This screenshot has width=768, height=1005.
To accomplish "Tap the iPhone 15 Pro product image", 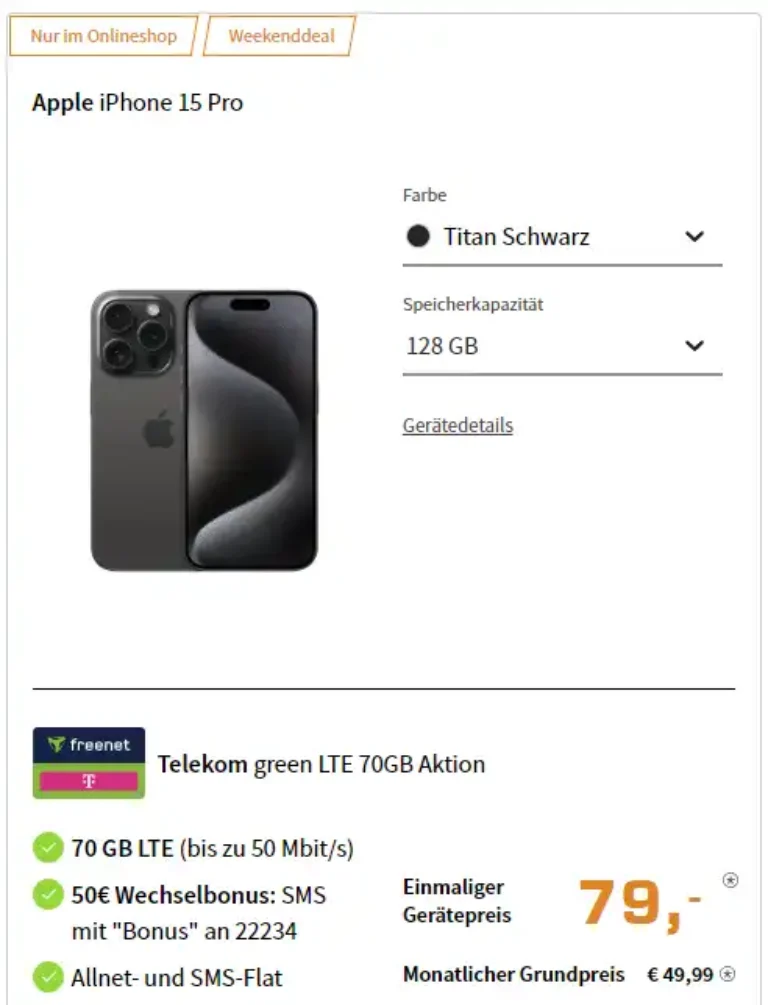I will coord(204,430).
